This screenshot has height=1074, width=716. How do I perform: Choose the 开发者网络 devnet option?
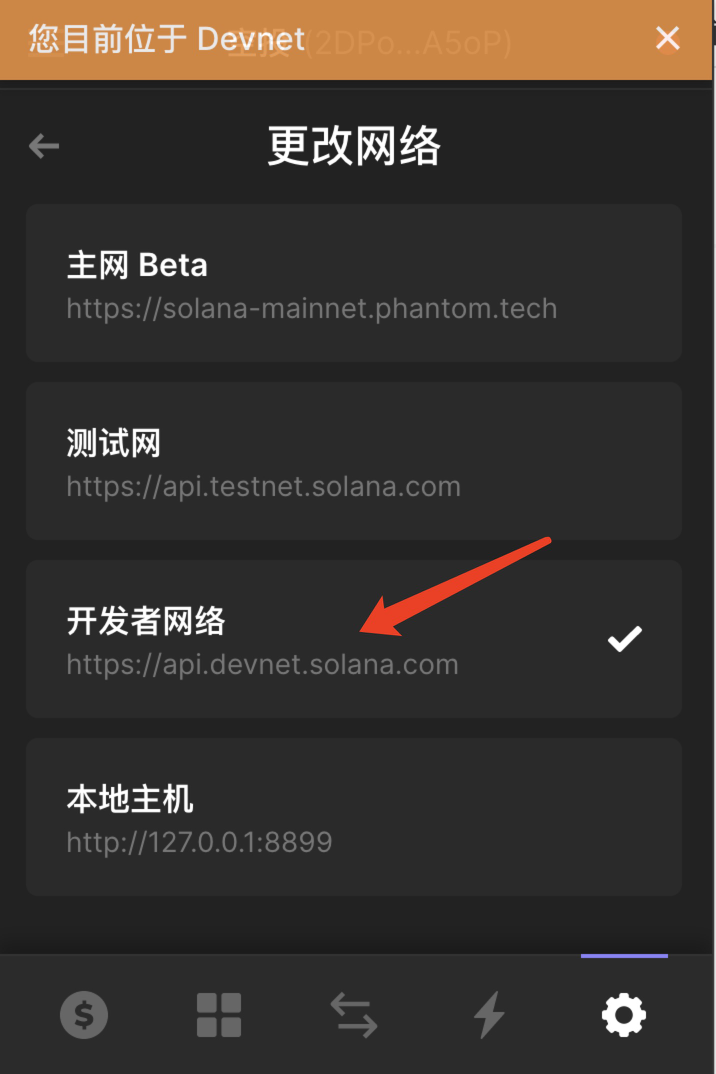[353, 639]
